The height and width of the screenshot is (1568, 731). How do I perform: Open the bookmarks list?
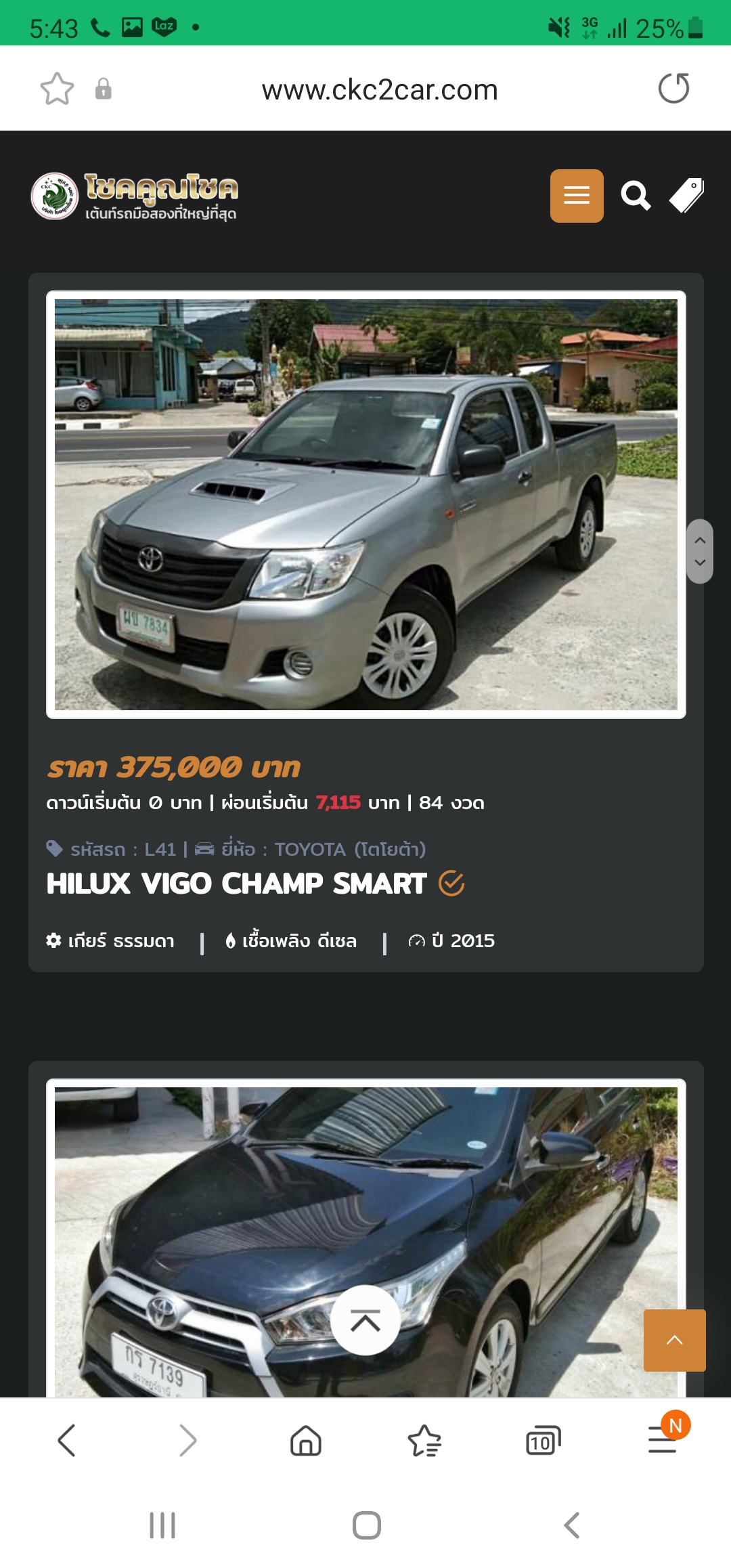(x=424, y=1440)
